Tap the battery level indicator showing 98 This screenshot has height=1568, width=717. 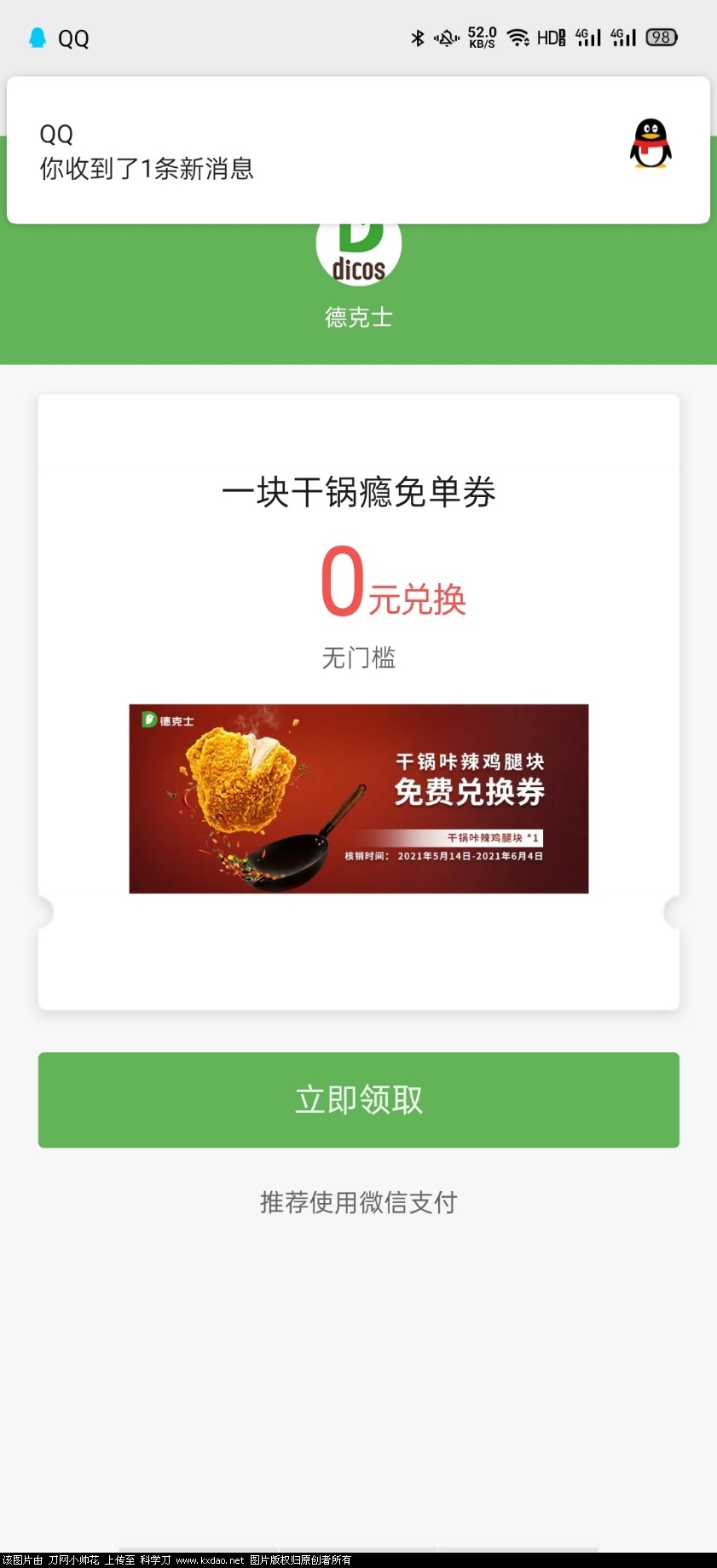coord(660,38)
